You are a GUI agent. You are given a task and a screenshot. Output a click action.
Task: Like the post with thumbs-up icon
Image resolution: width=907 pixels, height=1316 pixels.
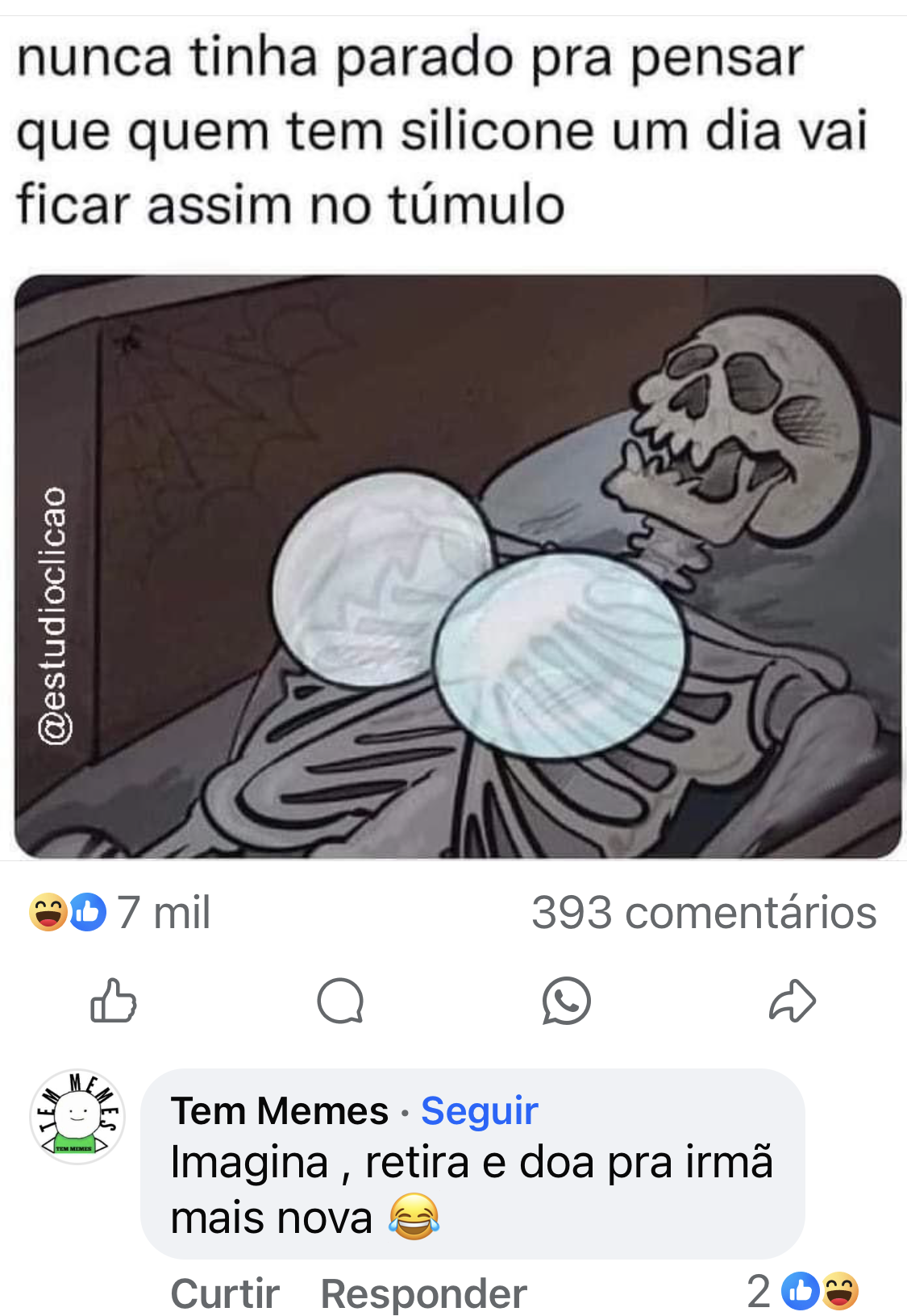click(113, 1001)
